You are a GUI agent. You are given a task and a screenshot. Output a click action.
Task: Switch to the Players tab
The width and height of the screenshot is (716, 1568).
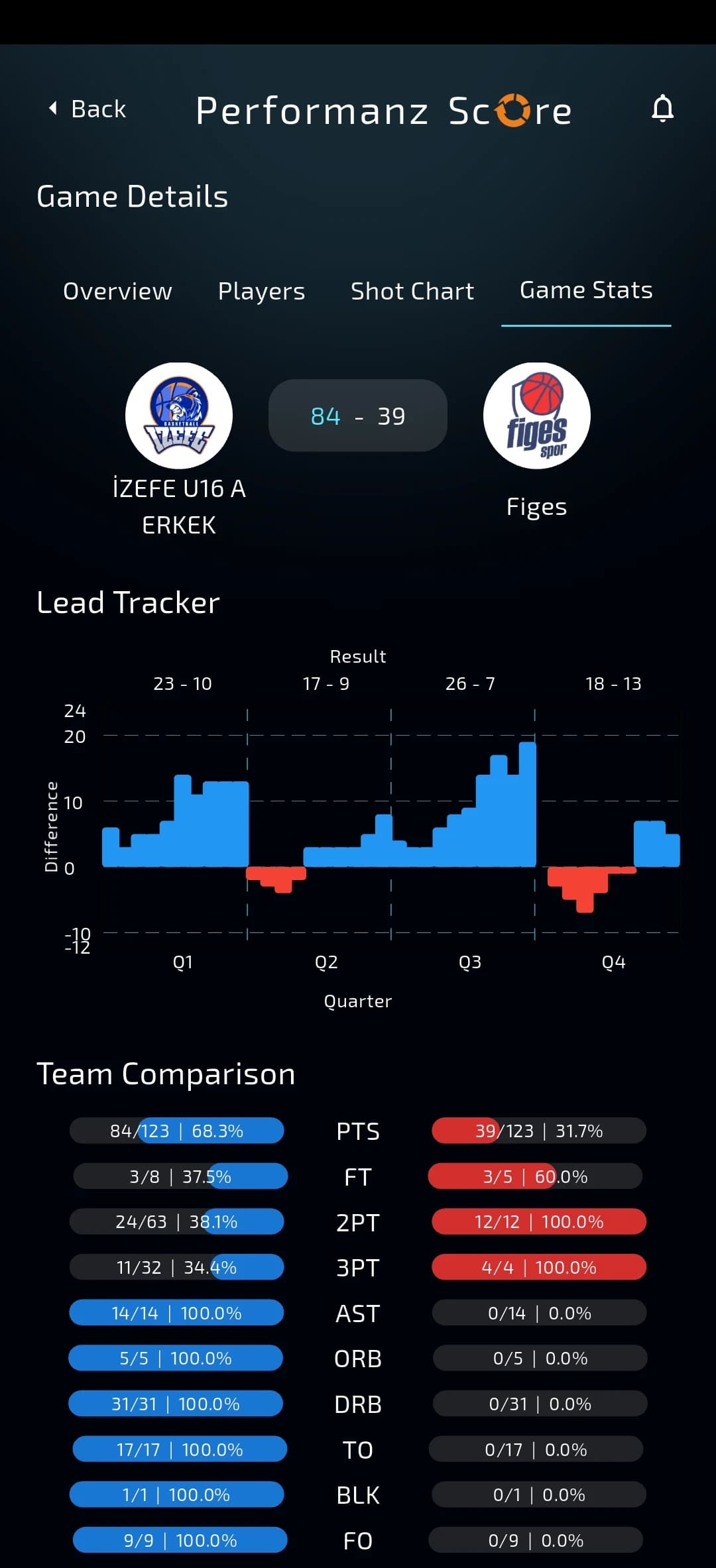[x=261, y=291]
